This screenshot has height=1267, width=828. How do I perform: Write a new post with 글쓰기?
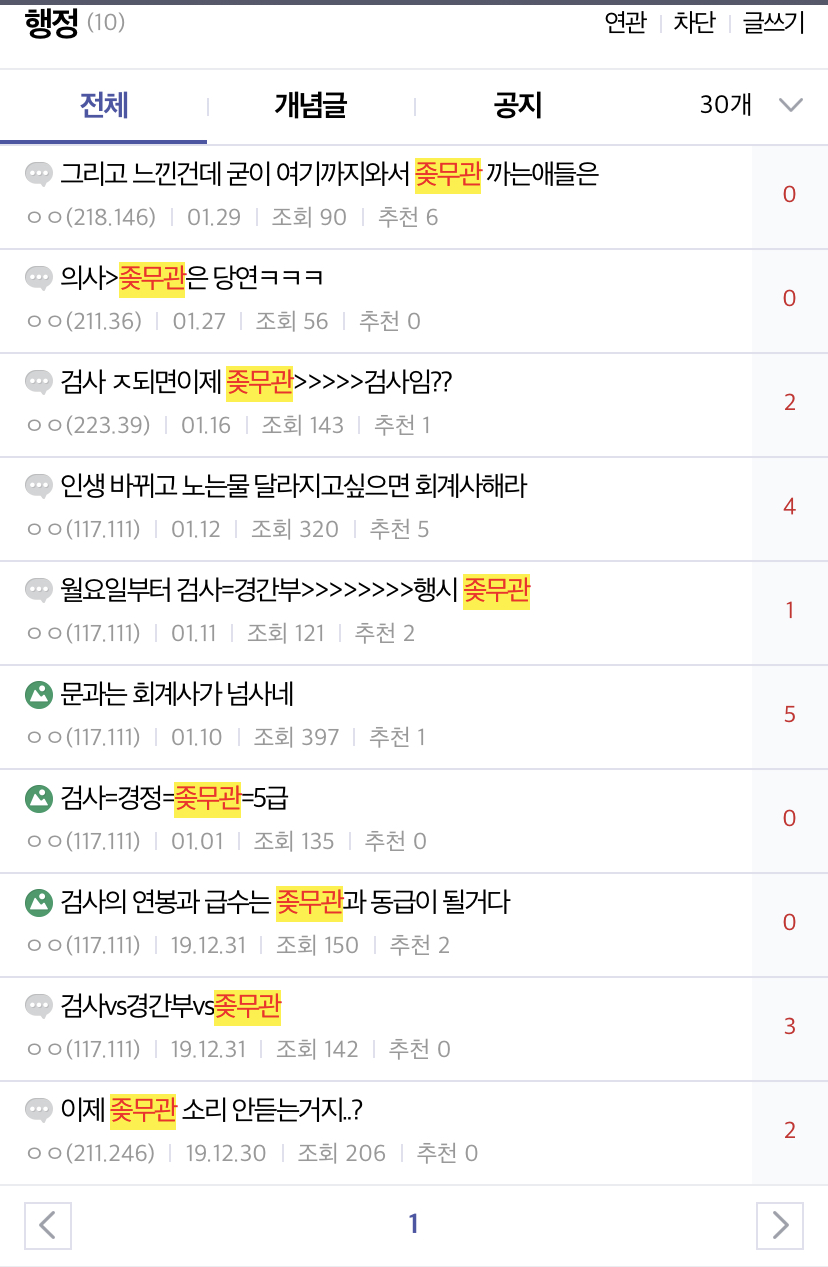tap(773, 23)
